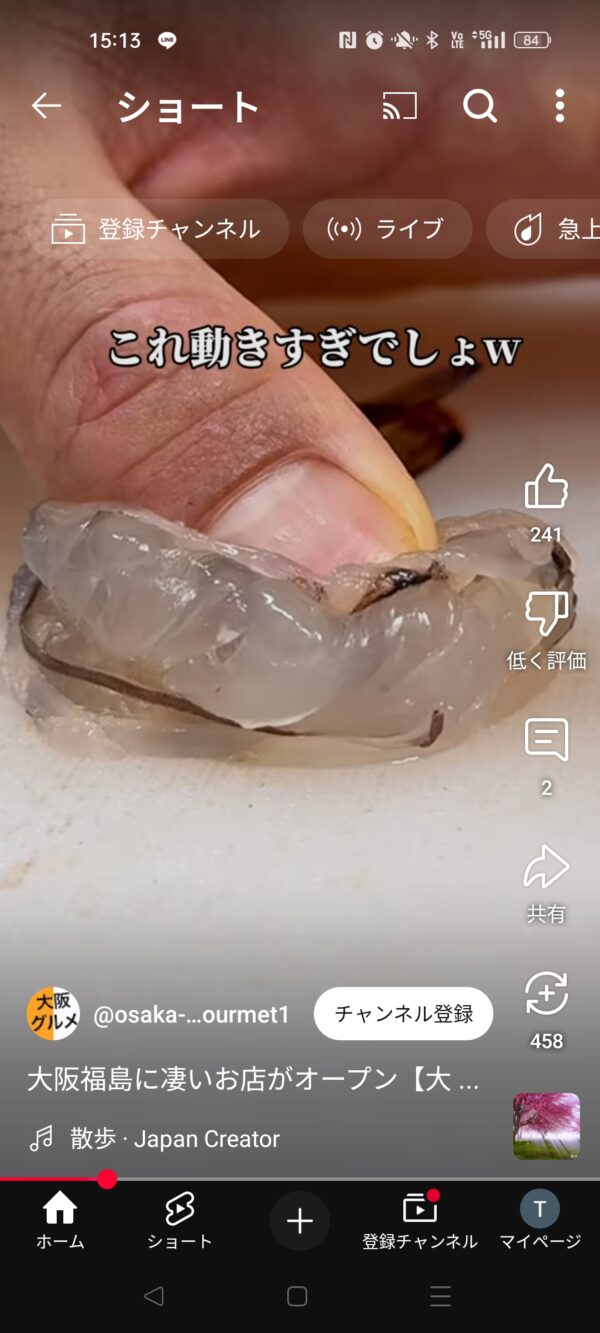Tap チャンネル登録 to subscribe
This screenshot has width=600, height=1333.
pyautogui.click(x=403, y=1014)
